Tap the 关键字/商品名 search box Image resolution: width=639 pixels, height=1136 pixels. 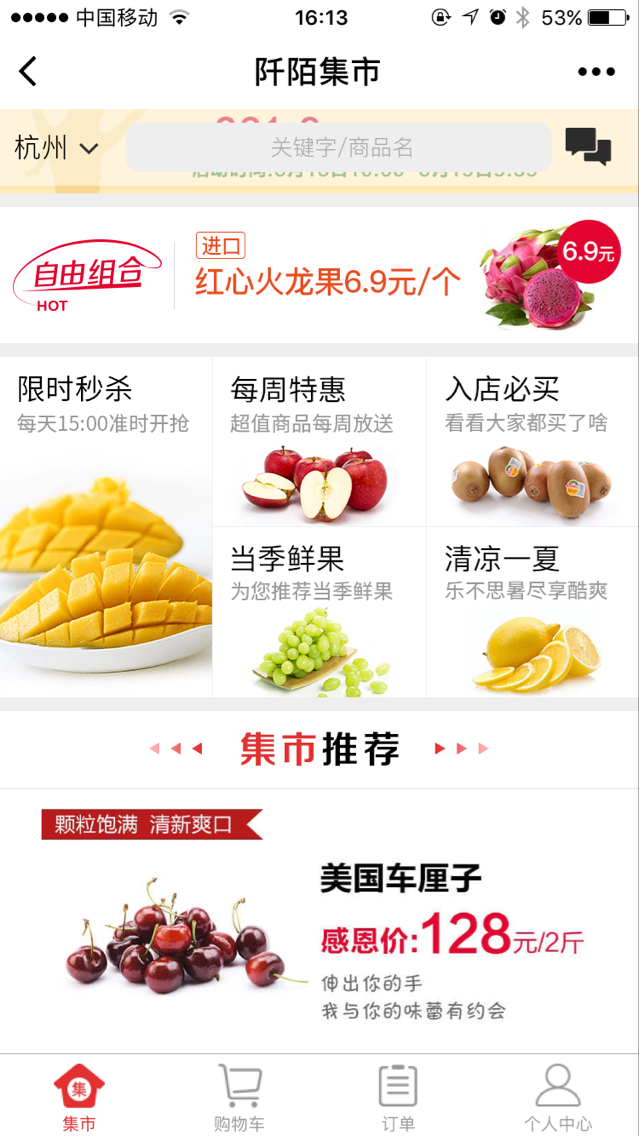[339, 148]
